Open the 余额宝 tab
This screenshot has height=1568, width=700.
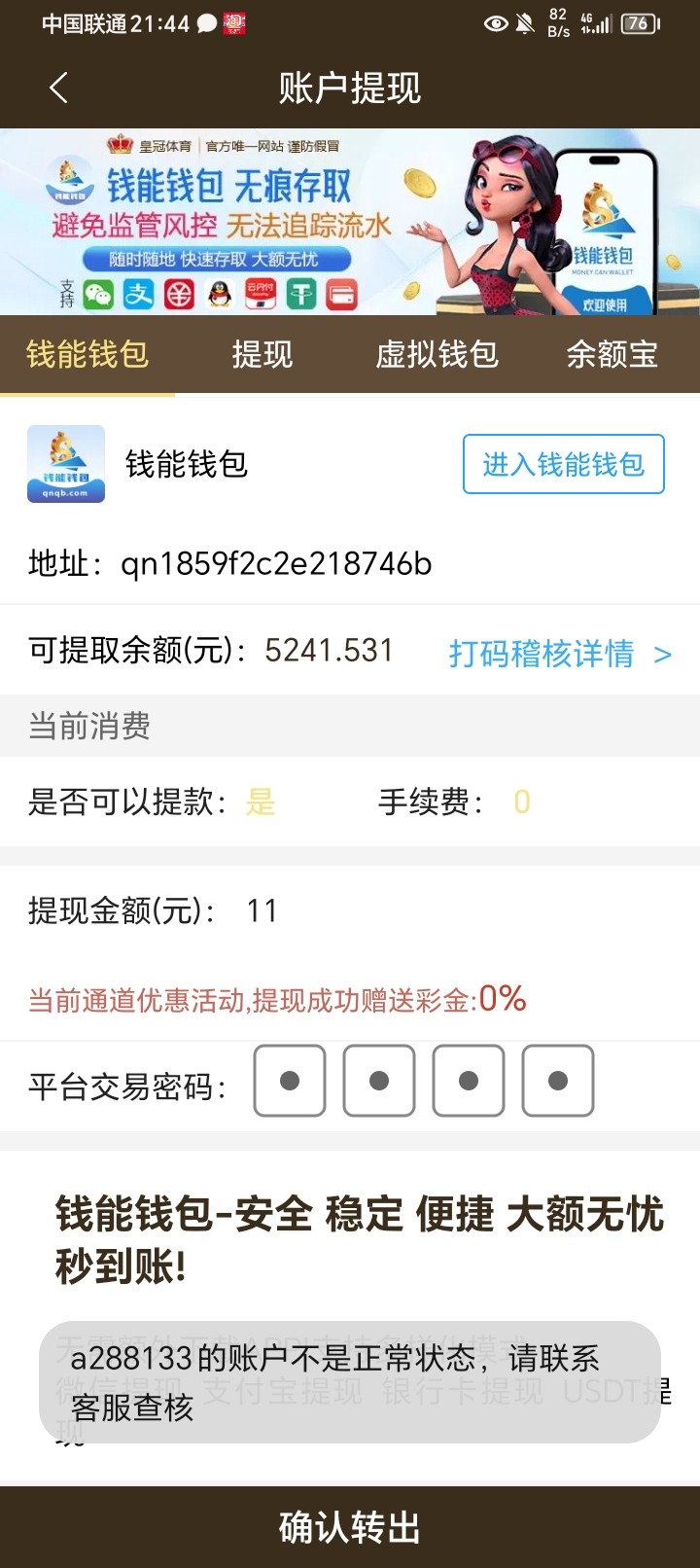(x=612, y=355)
